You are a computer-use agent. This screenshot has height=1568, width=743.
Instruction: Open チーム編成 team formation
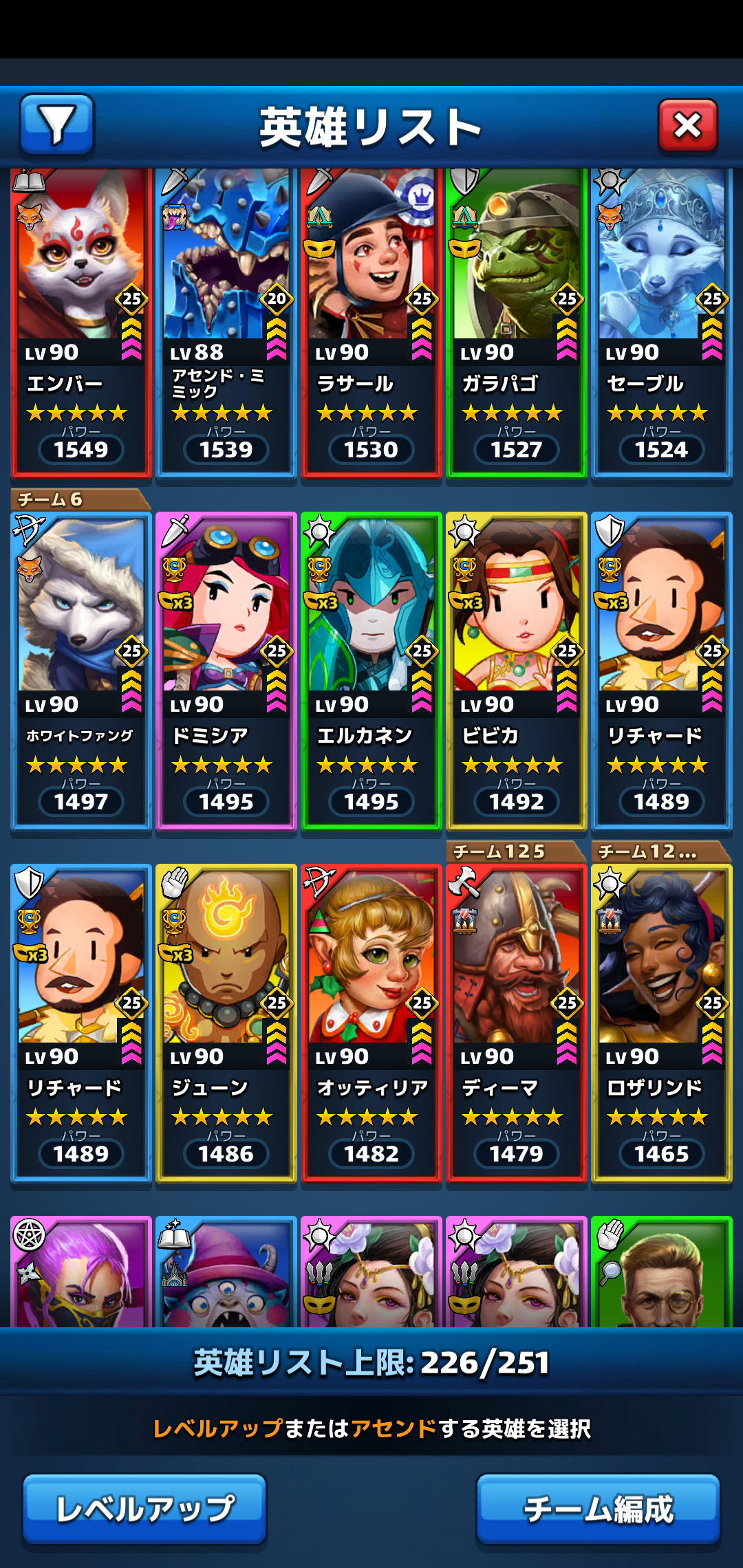pyautogui.click(x=598, y=1509)
